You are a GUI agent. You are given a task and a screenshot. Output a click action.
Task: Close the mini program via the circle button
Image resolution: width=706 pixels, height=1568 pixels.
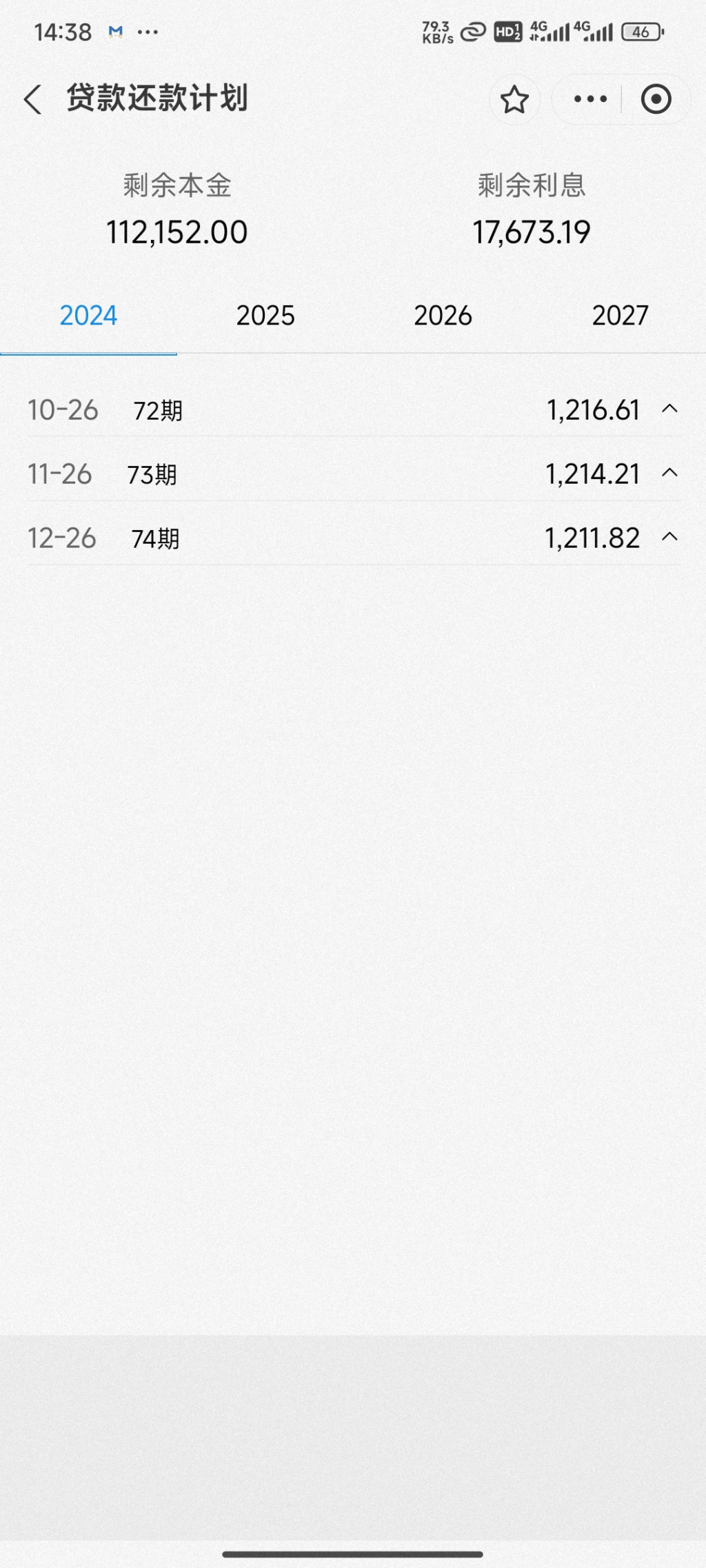pyautogui.click(x=656, y=99)
